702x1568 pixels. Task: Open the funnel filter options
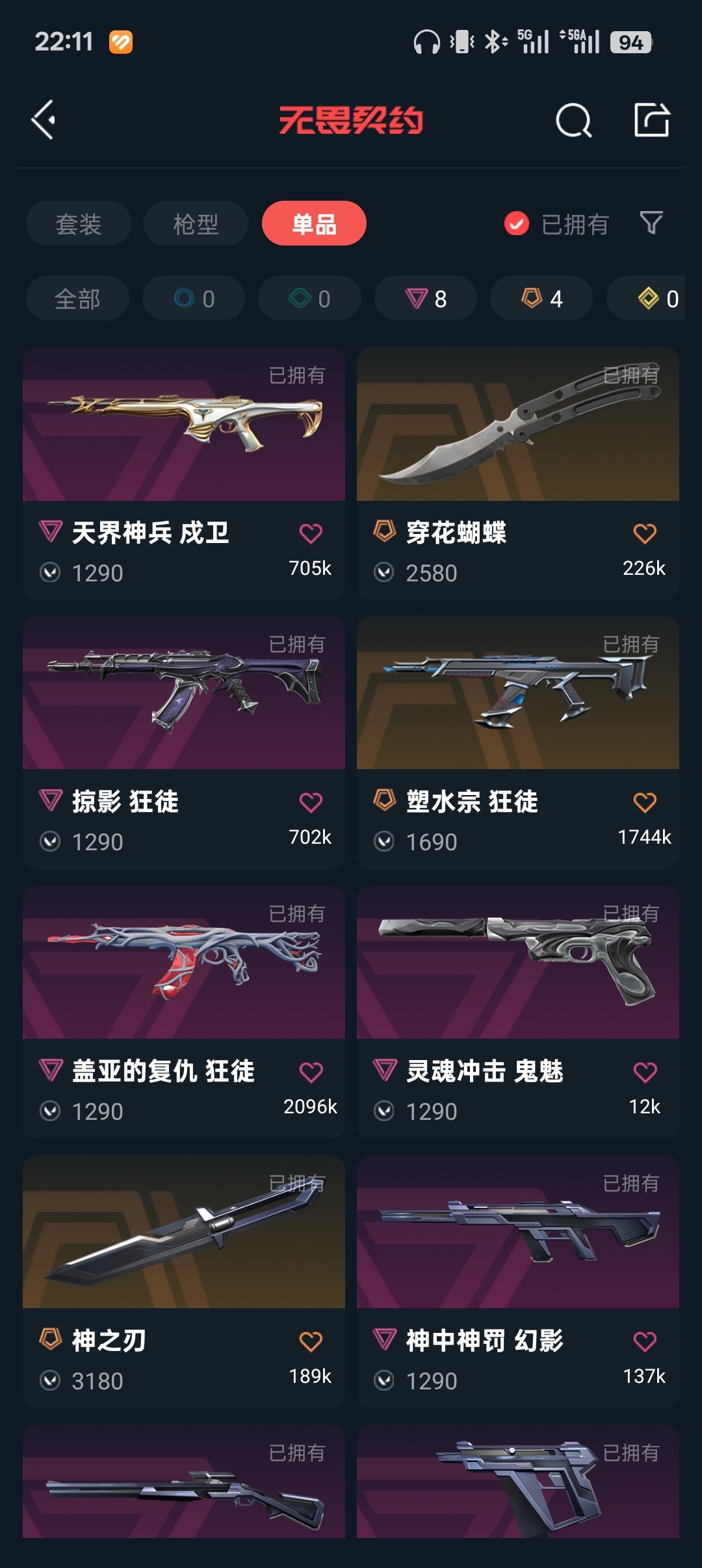pos(651,223)
